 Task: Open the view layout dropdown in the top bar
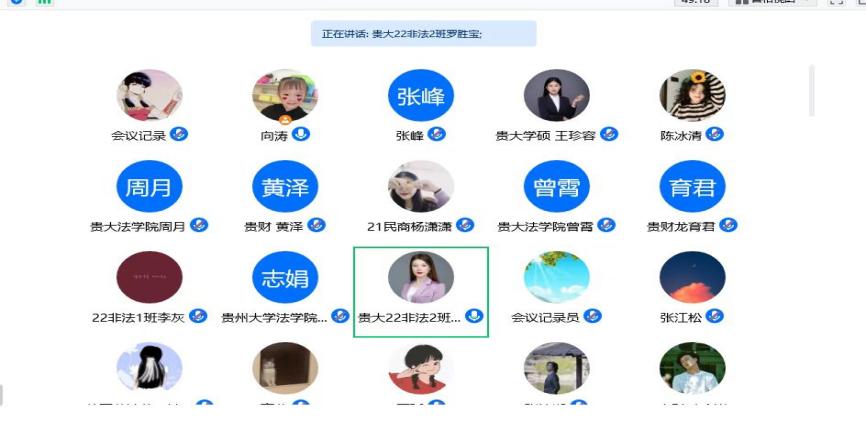coord(773,3)
